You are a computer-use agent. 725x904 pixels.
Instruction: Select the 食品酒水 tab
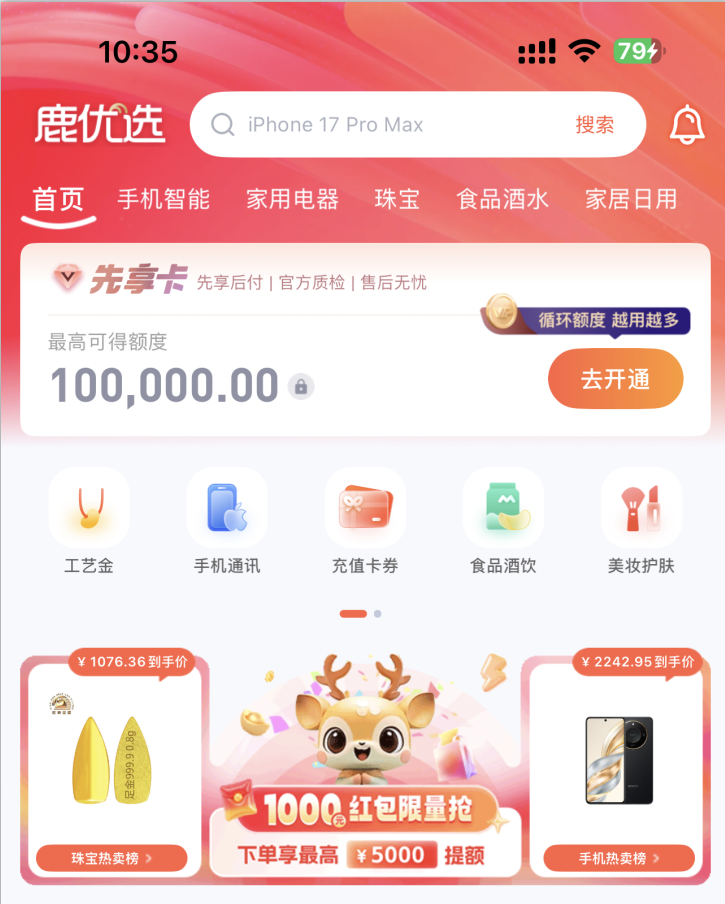pyautogui.click(x=502, y=199)
